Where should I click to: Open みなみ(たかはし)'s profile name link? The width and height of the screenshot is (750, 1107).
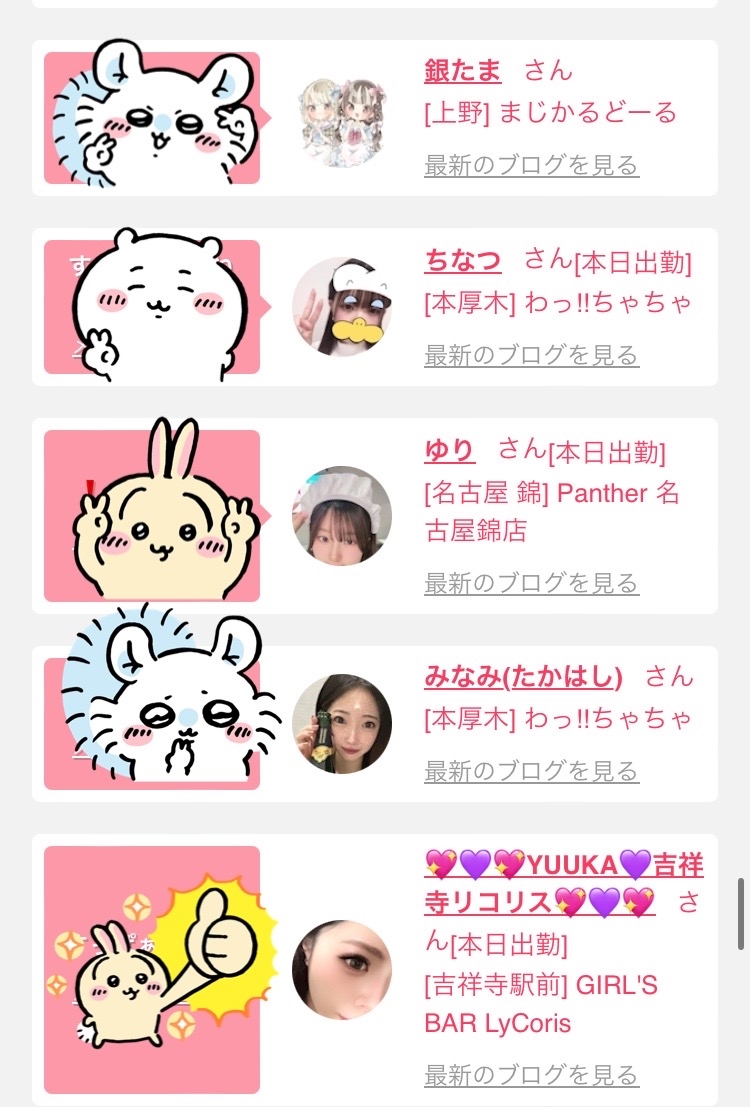pos(523,677)
